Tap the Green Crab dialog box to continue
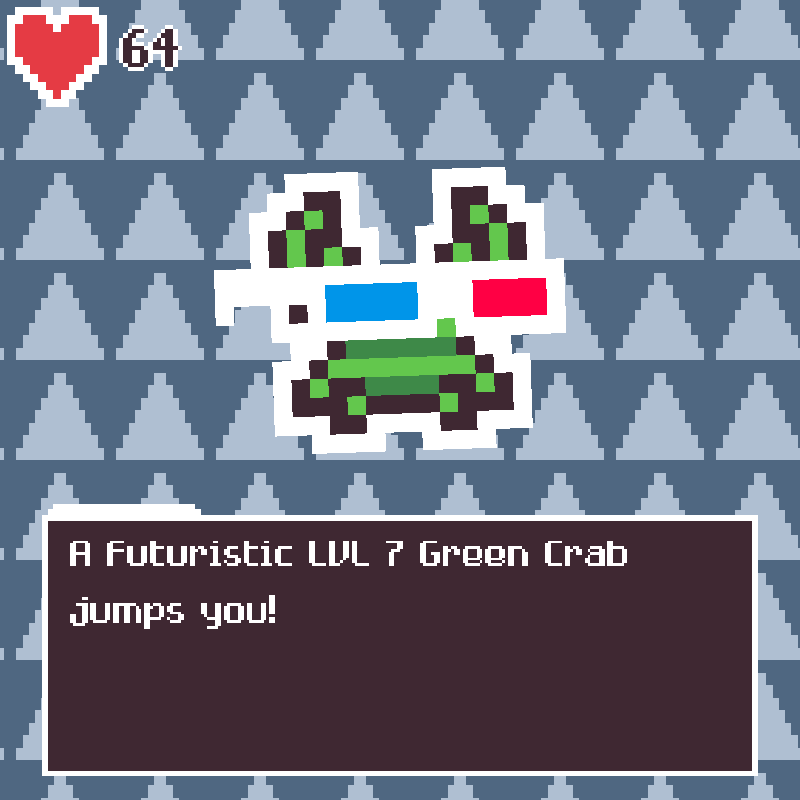800x800 pixels. 400,645
